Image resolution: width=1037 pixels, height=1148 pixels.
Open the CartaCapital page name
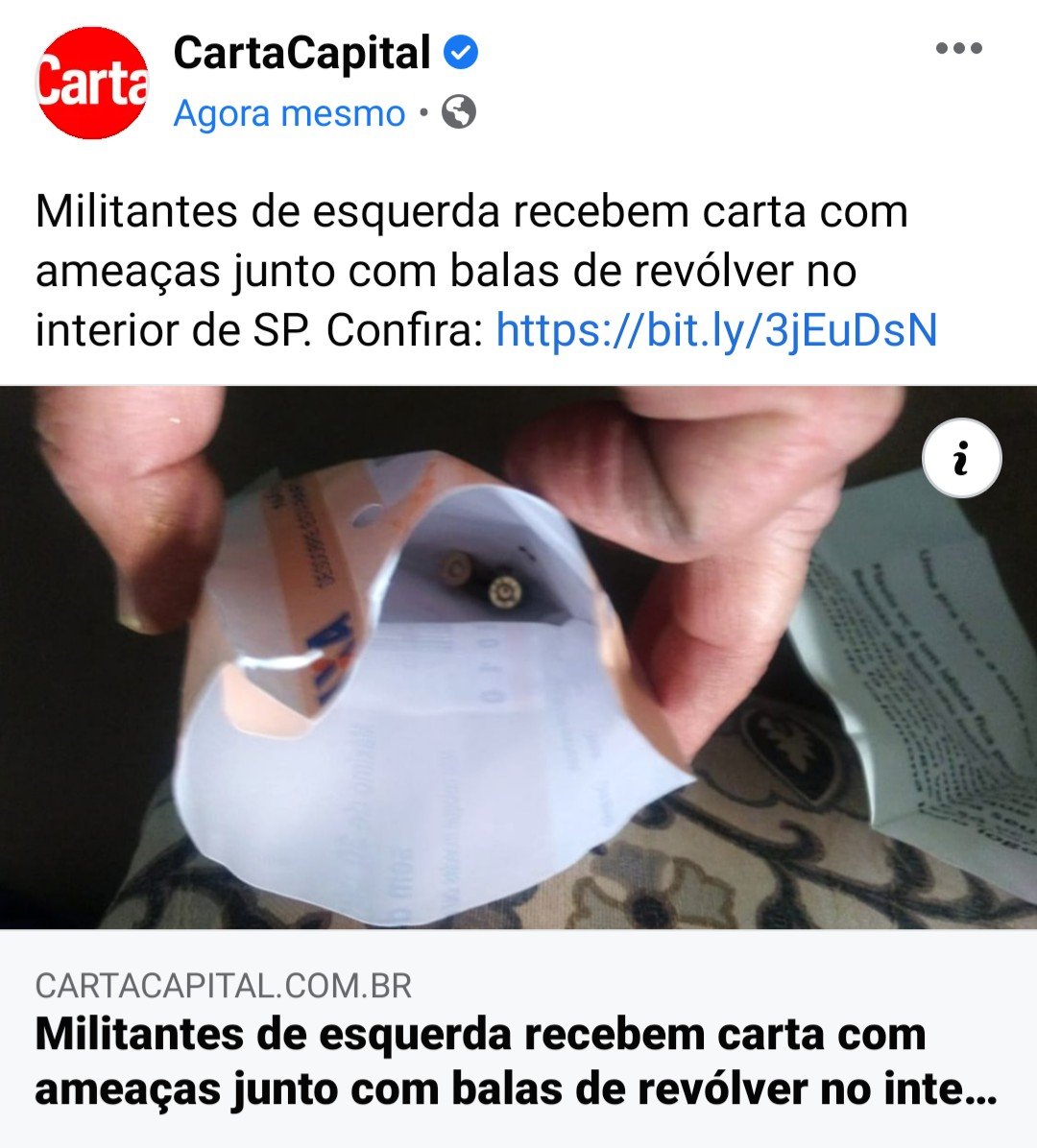click(x=301, y=53)
